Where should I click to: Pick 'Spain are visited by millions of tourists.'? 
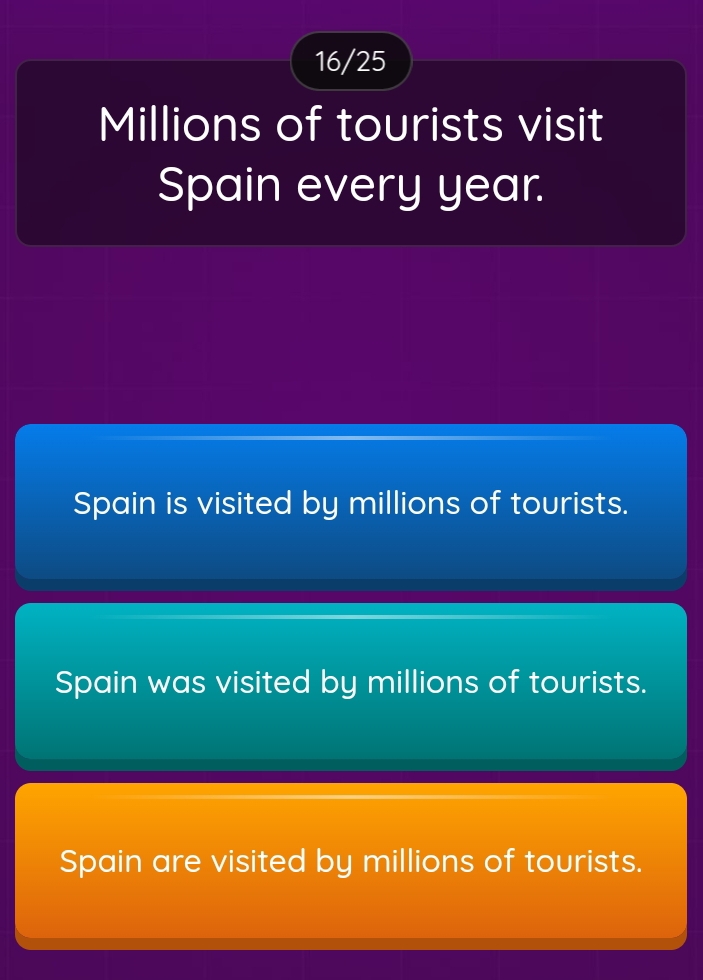351,862
